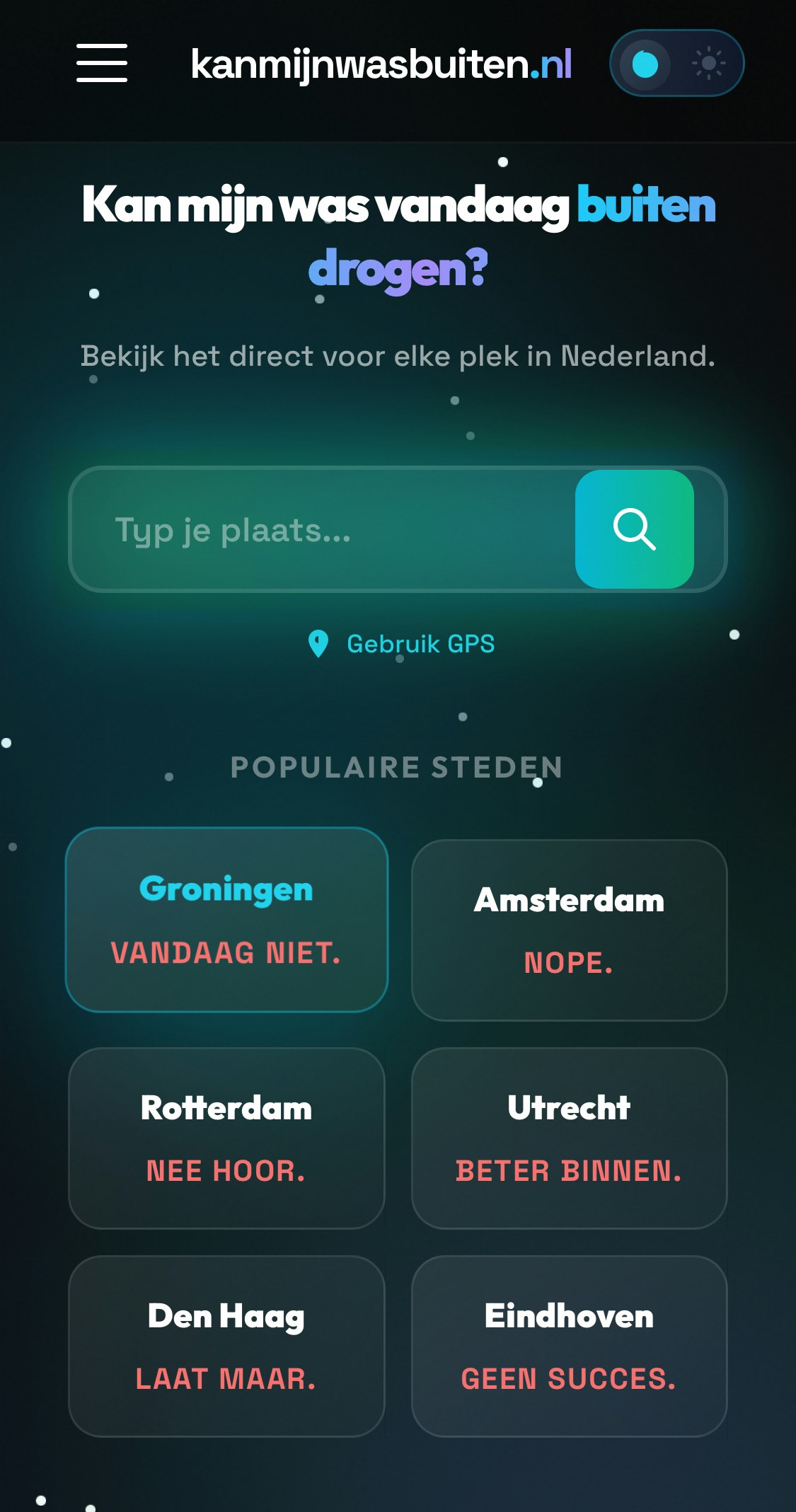Open the hamburger navigation menu
This screenshot has height=1512, width=796.
point(101,64)
